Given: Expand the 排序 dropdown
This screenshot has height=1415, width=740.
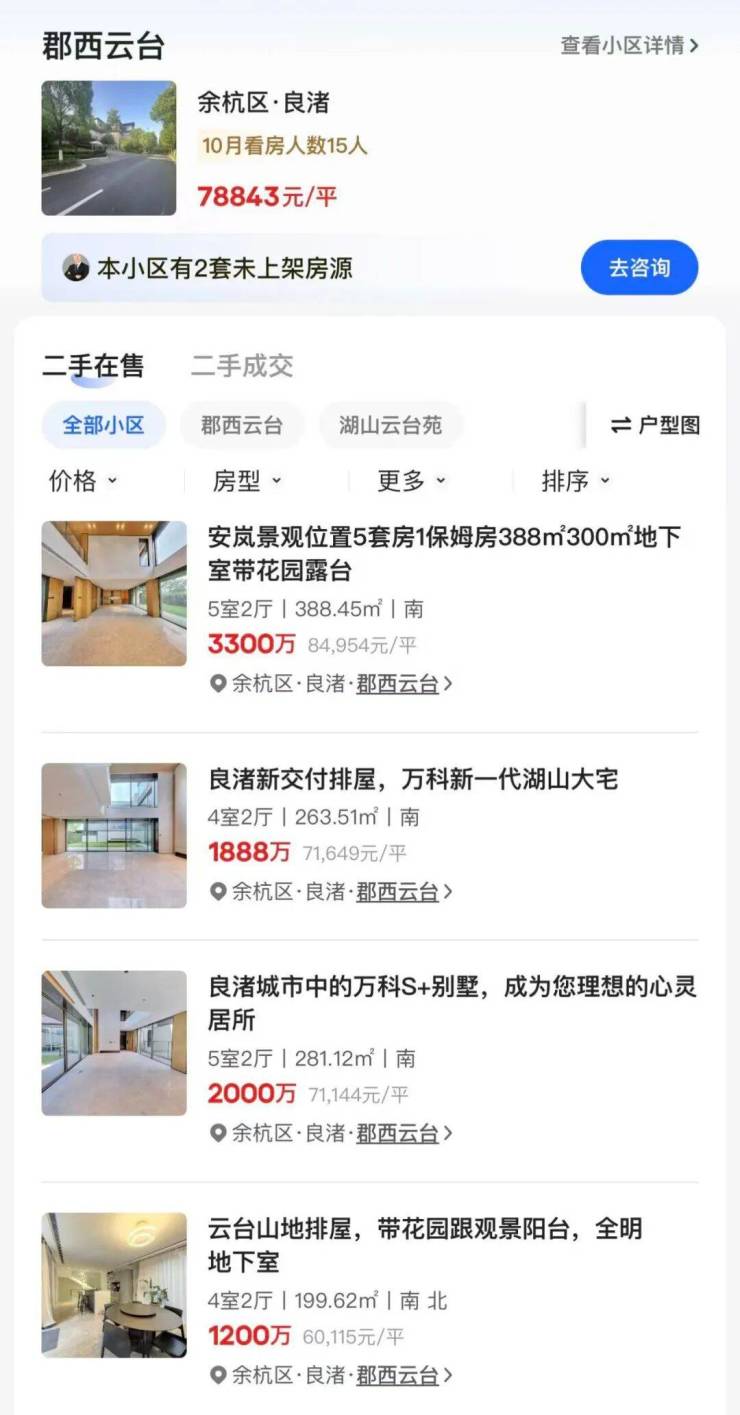Looking at the screenshot, I should pyautogui.click(x=575, y=481).
